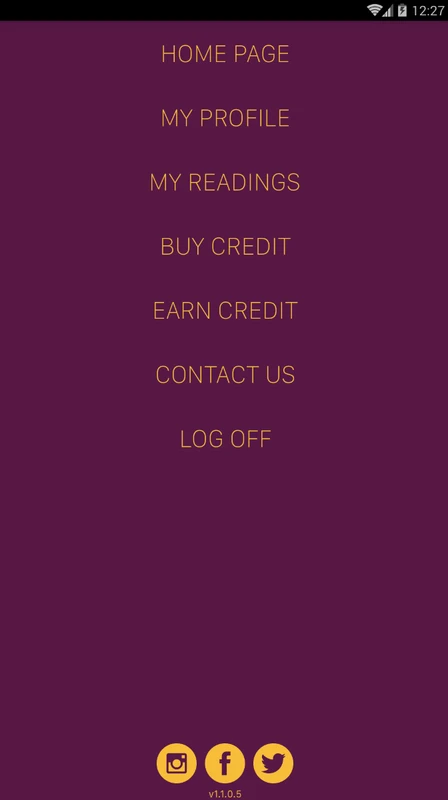View My Readings
The image size is (448, 800).
(x=225, y=182)
